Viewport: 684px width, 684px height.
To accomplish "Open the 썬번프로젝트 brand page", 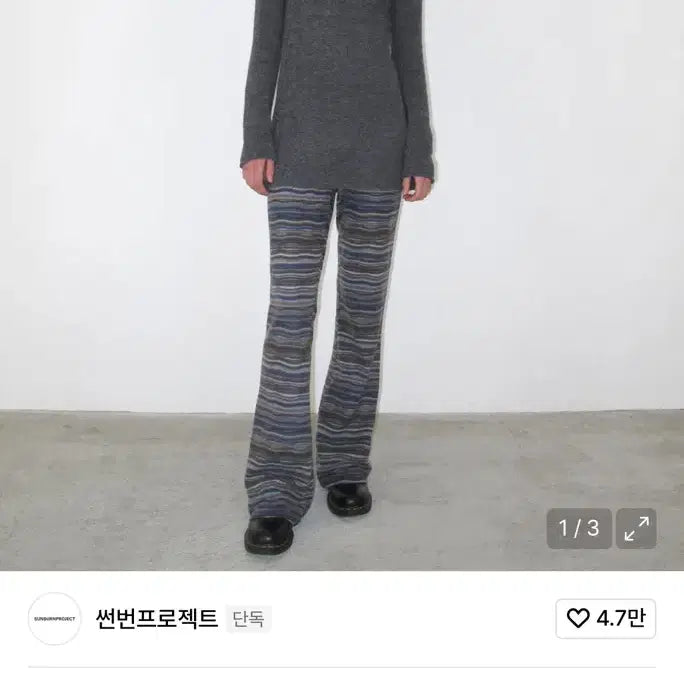I will click(155, 619).
